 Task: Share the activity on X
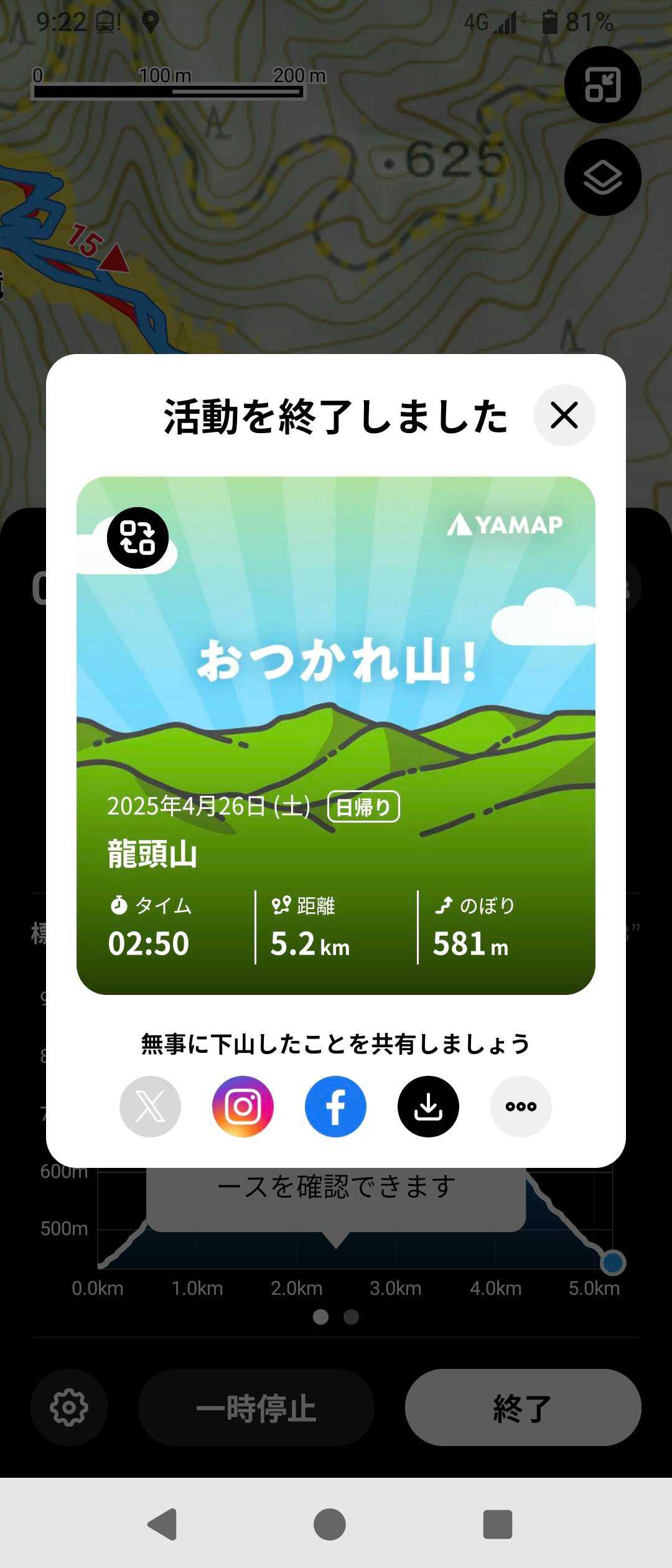click(x=150, y=1106)
